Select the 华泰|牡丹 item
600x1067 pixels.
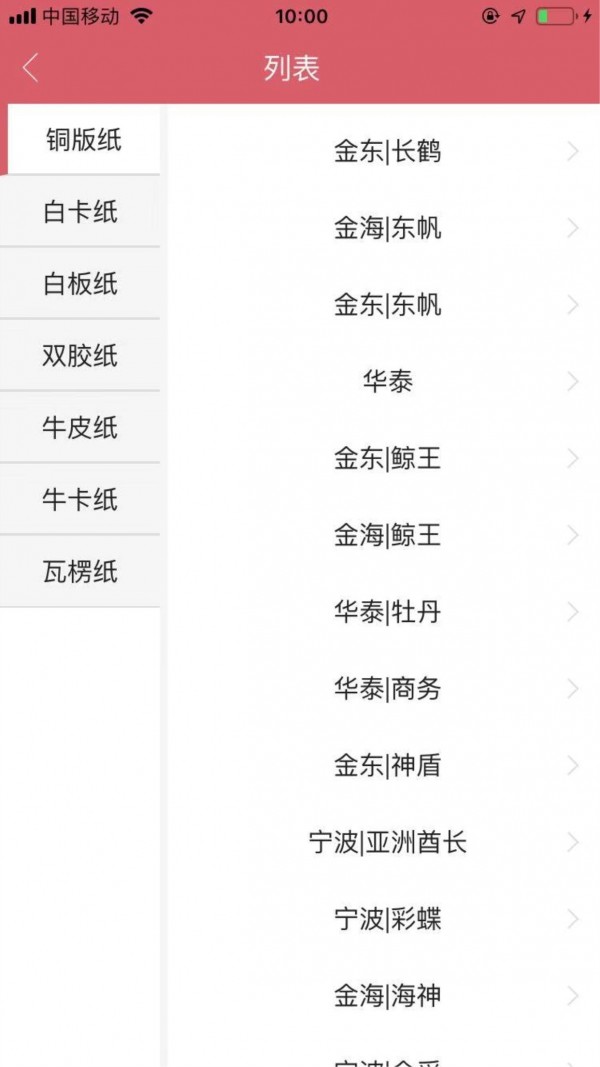pos(387,612)
